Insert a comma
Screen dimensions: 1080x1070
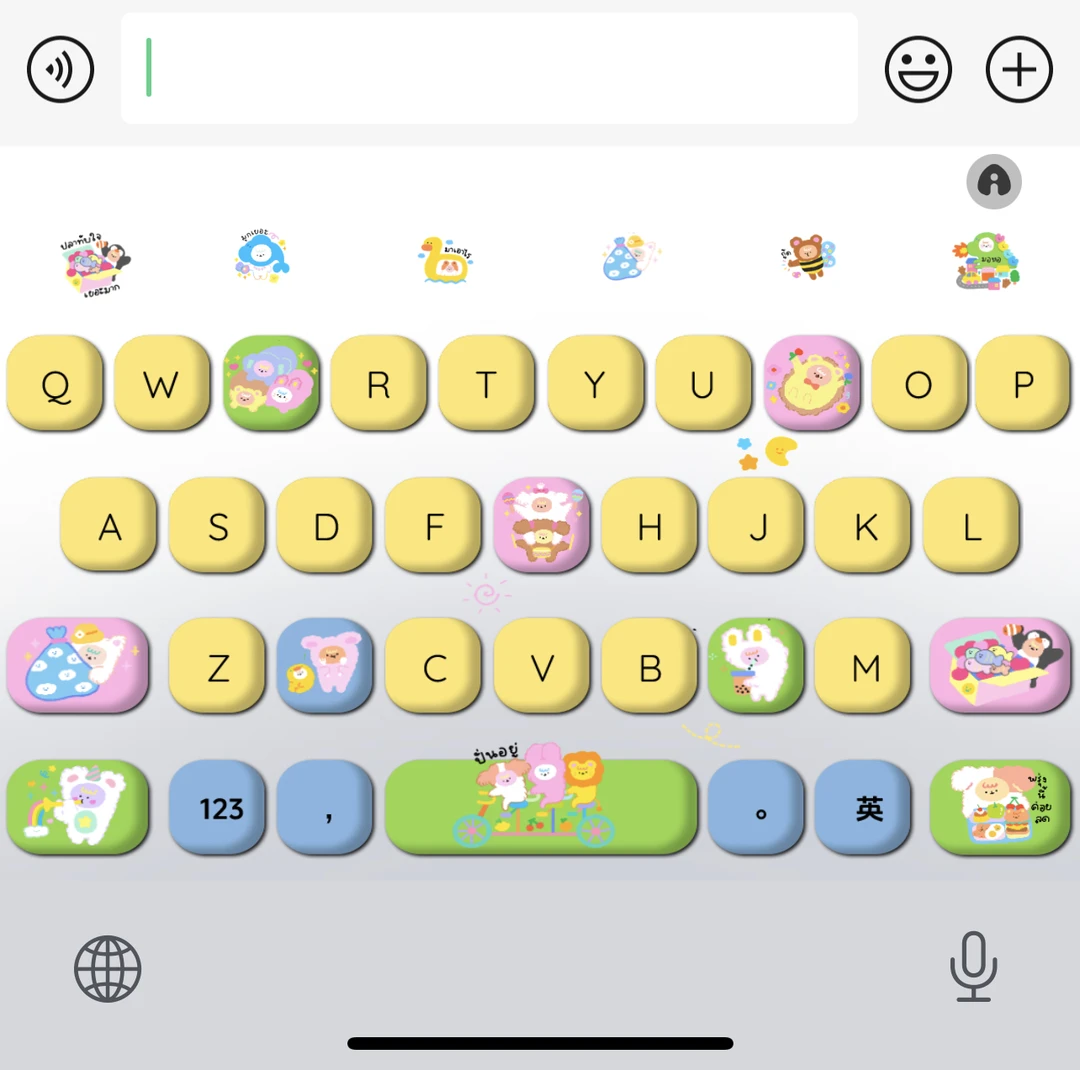point(326,807)
